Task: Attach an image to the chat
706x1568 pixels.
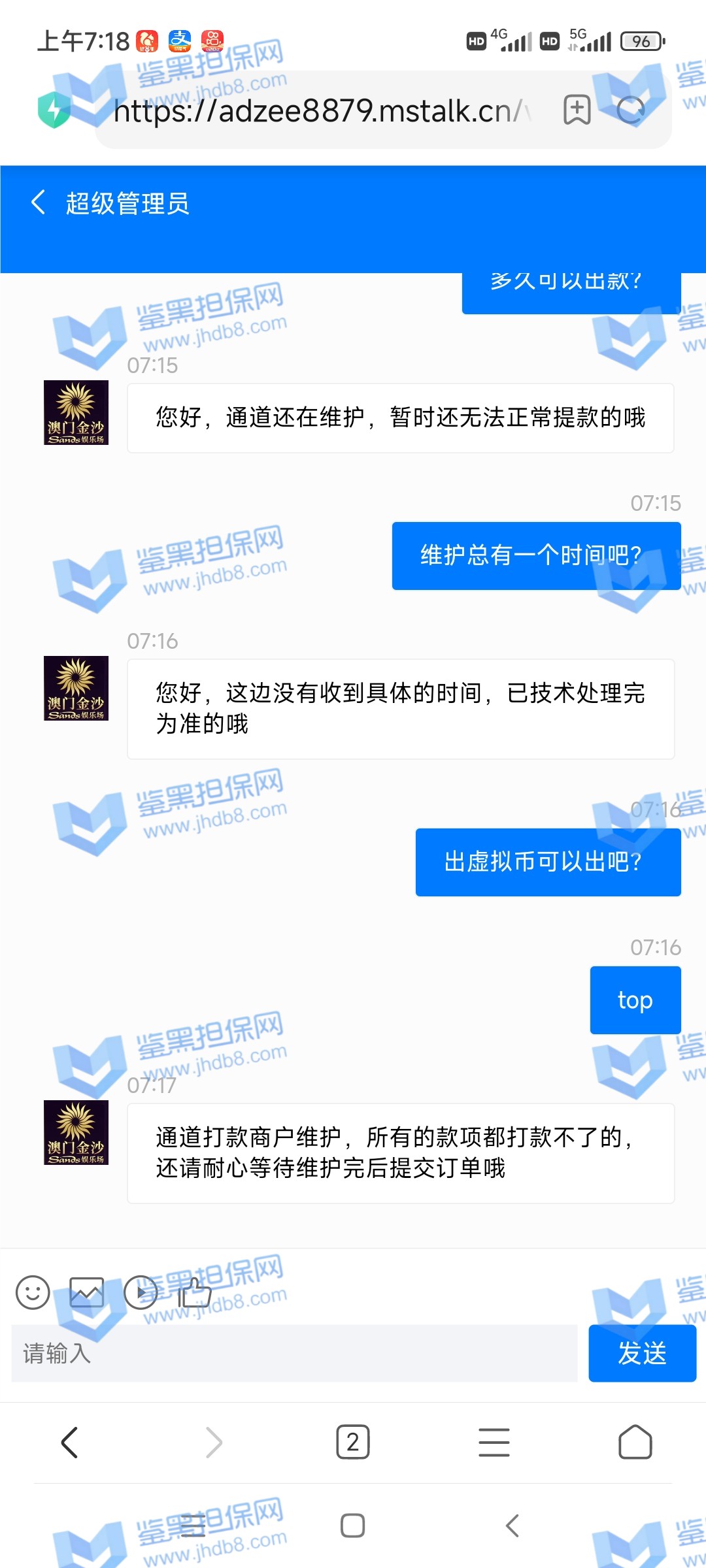Action: click(87, 1292)
